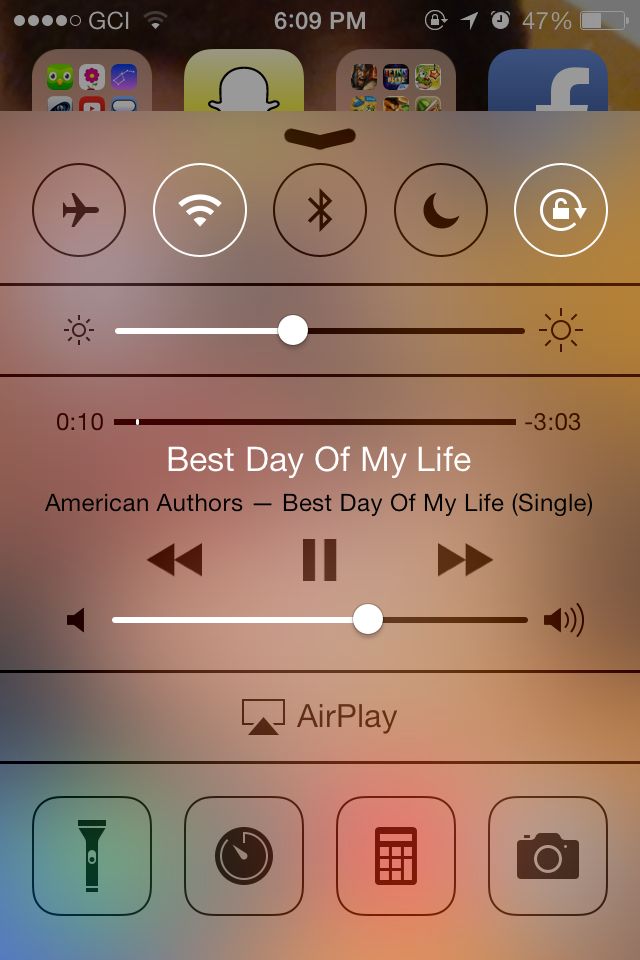The image size is (640, 960).
Task: Skip back to the previous track
Action: point(175,559)
